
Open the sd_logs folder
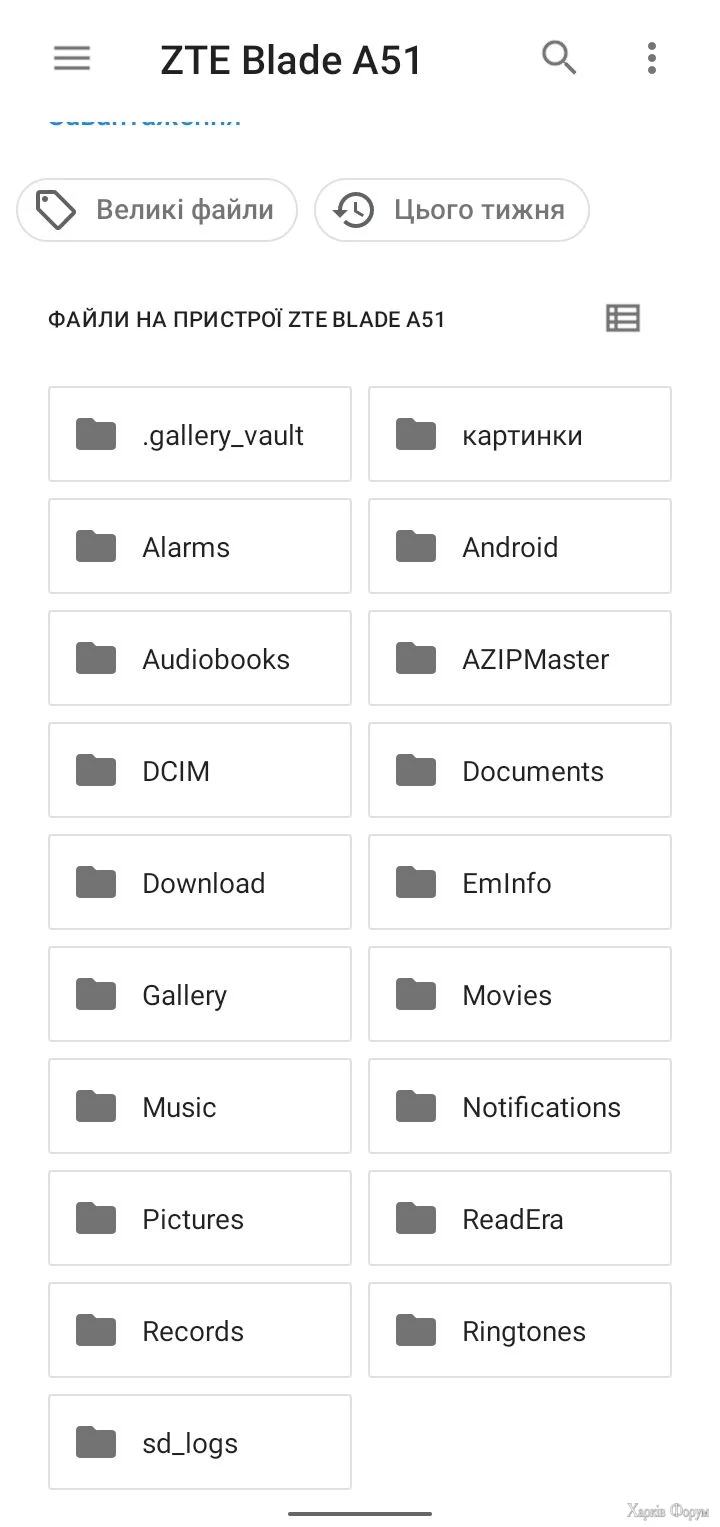click(200, 1443)
